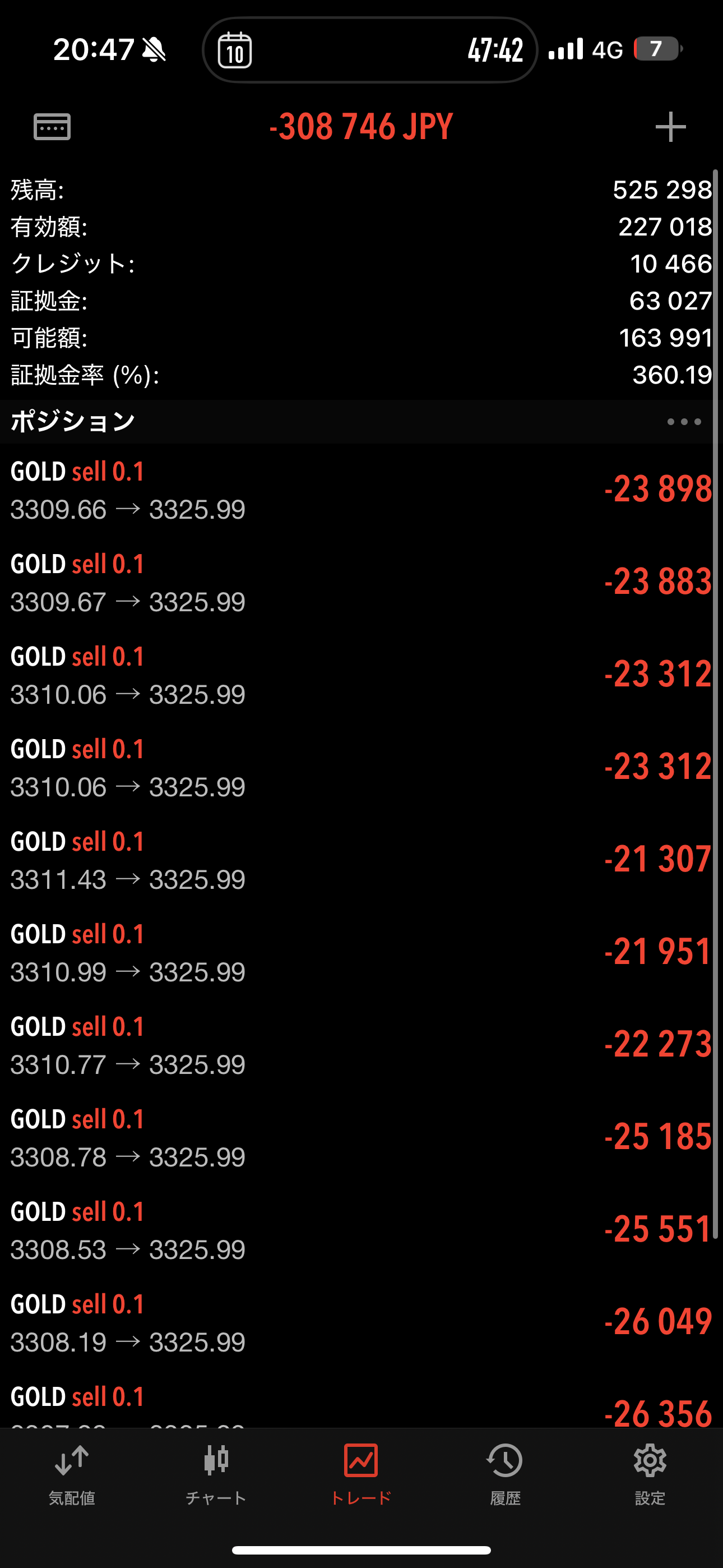Viewport: 723px width, 1568px height.
Task: Open the accounts card icon
Action: [x=52, y=127]
